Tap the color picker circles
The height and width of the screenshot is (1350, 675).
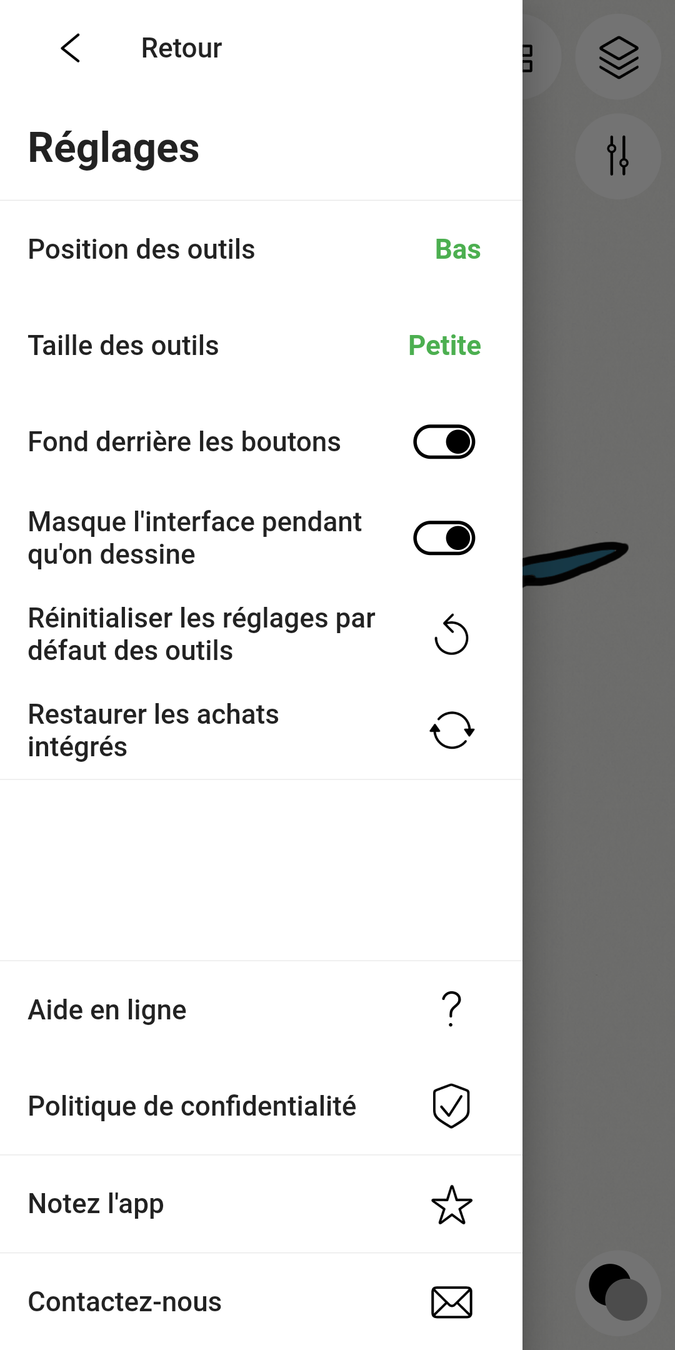click(618, 1292)
